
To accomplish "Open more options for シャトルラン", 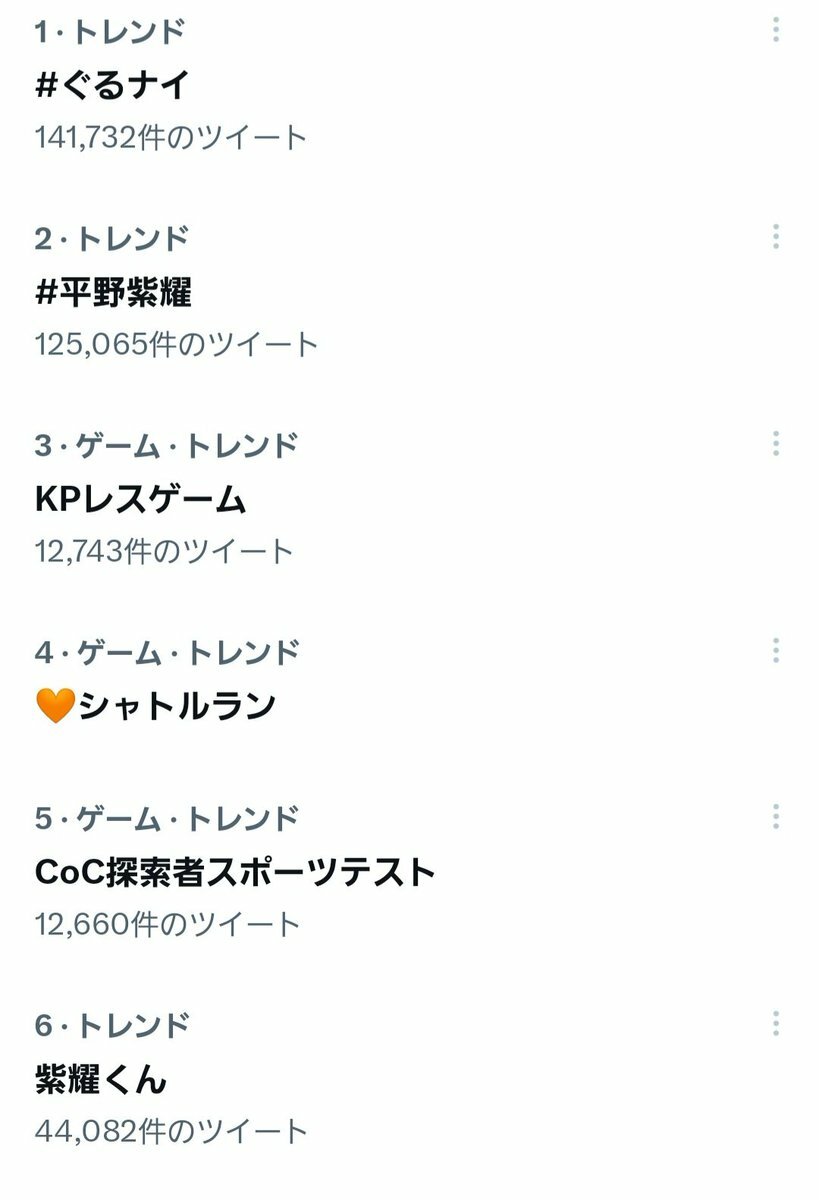I will click(776, 652).
